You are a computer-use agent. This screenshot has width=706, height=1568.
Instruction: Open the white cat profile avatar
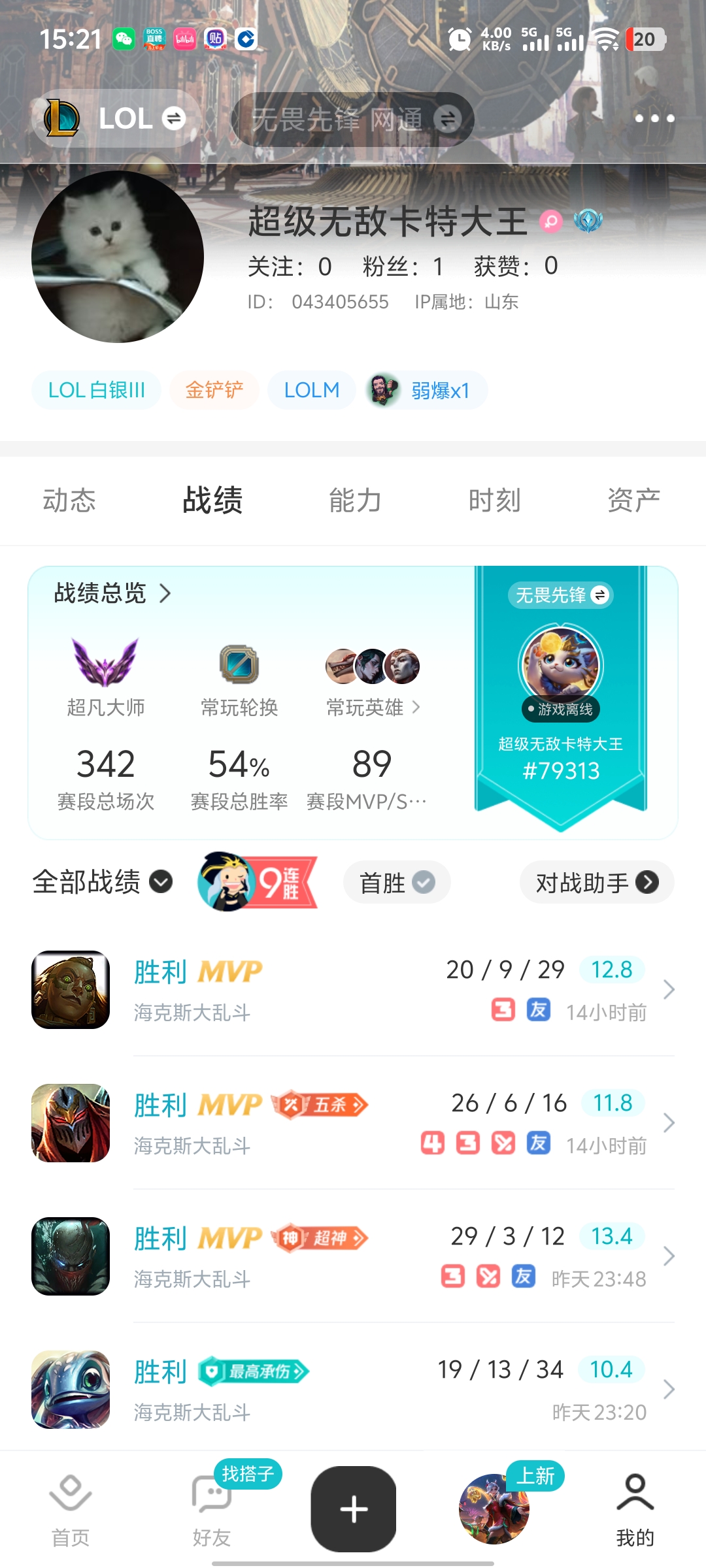[118, 257]
